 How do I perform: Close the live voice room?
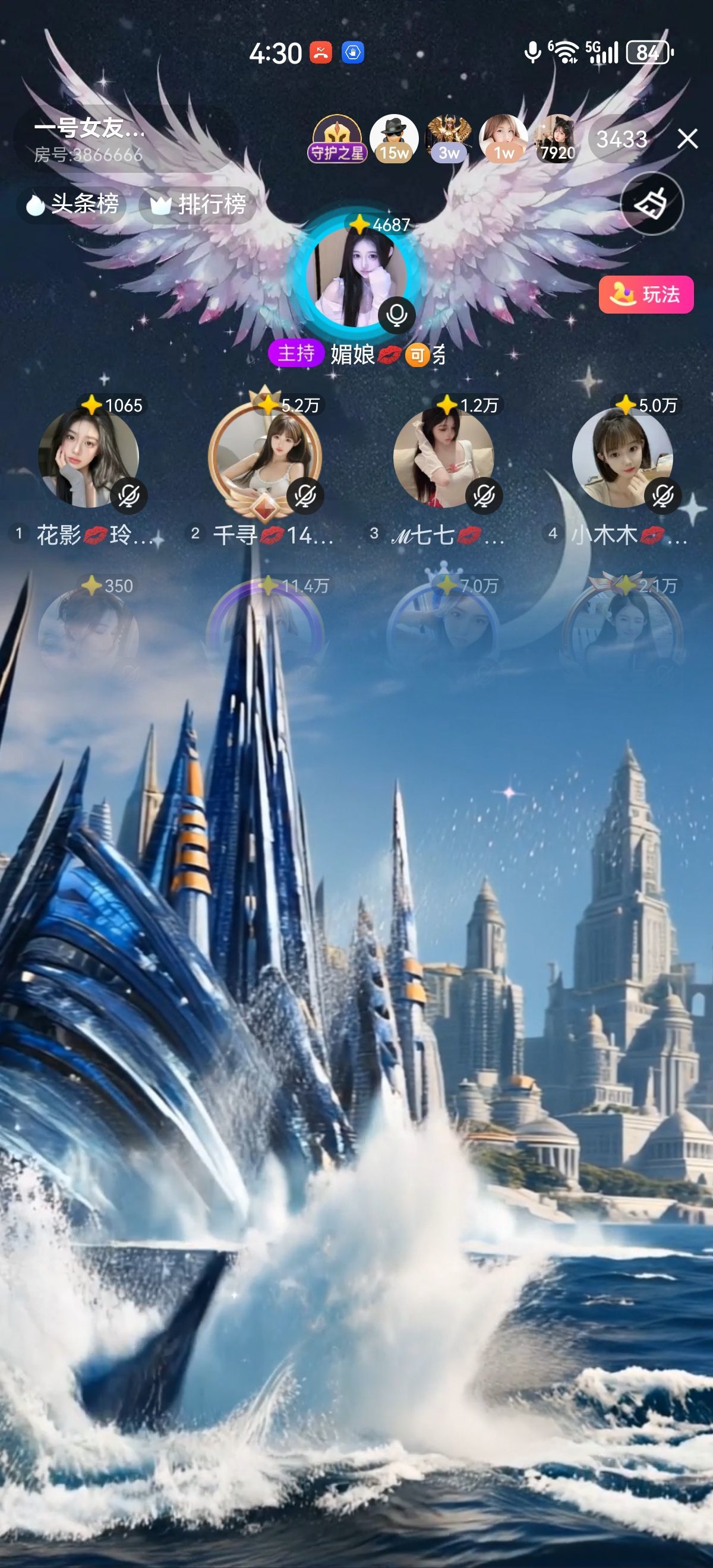687,140
